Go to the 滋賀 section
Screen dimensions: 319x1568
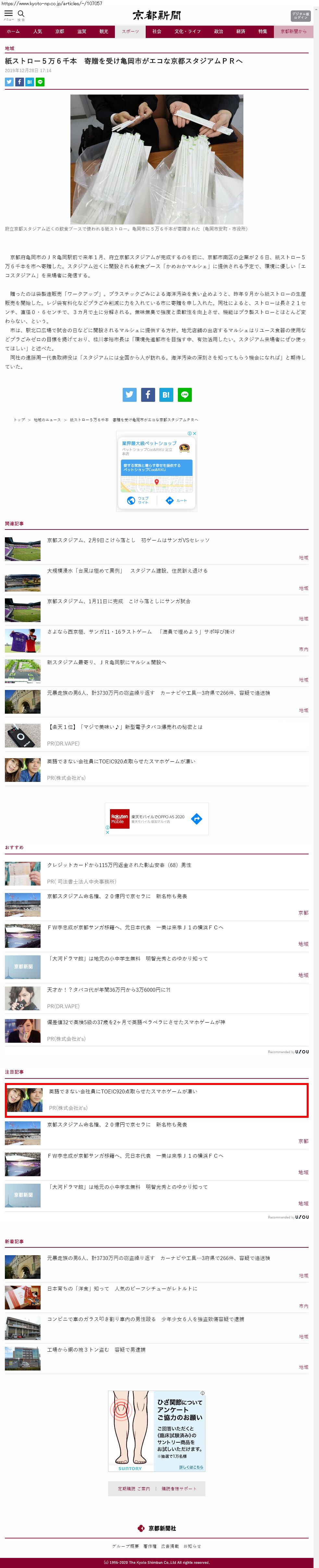(81, 32)
